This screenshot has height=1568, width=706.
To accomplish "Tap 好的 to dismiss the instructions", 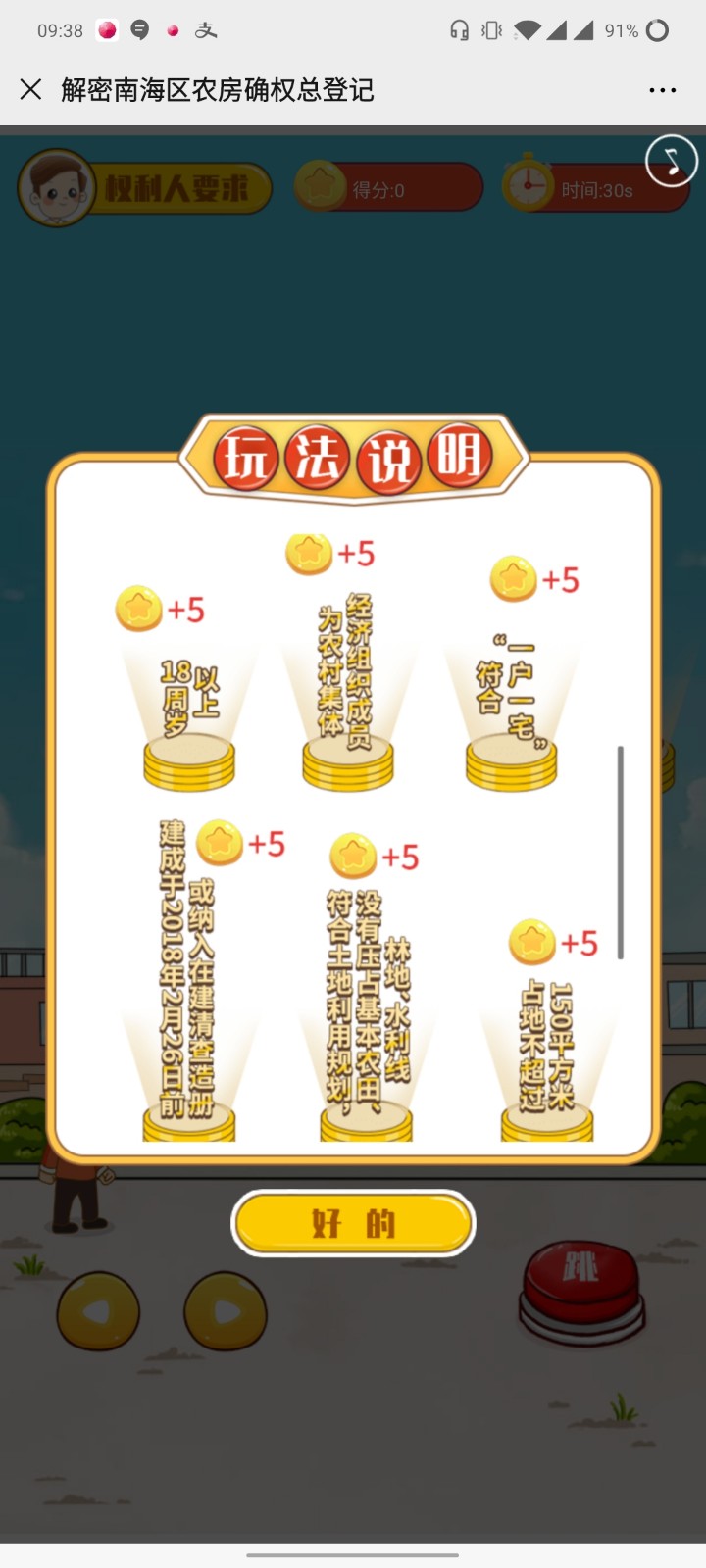I will [x=353, y=1223].
